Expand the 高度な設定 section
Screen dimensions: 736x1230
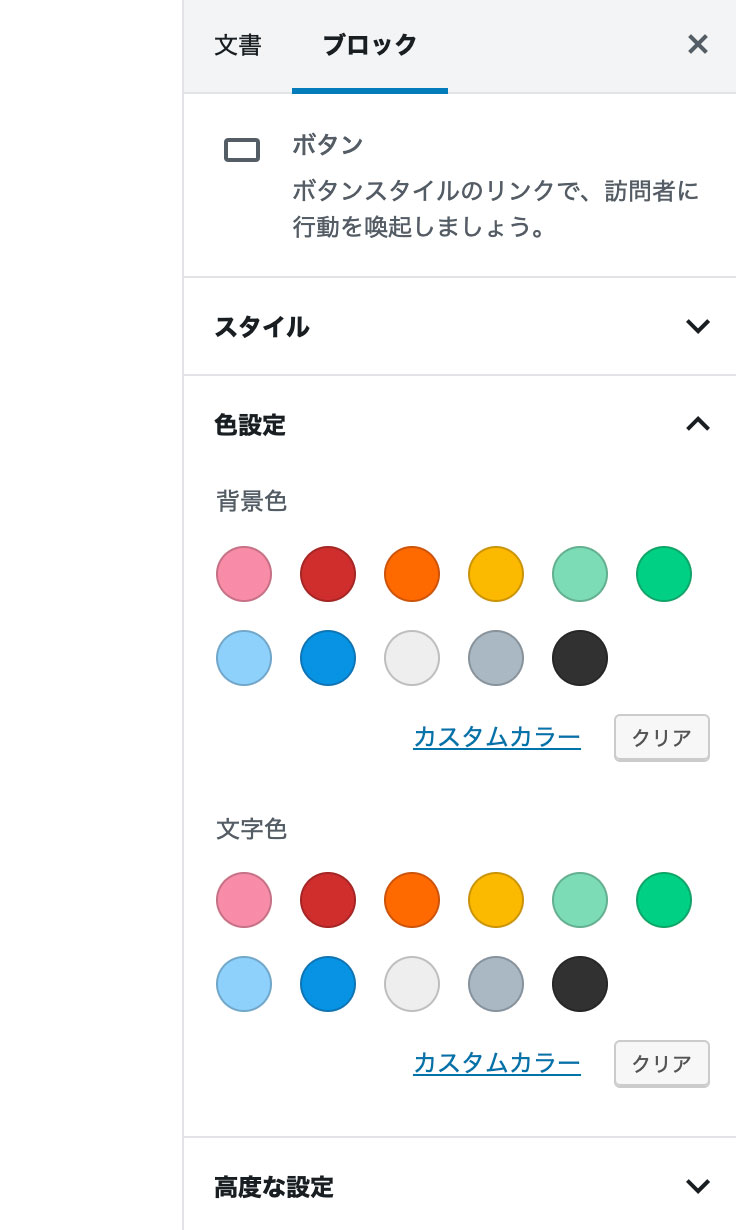pos(460,1187)
